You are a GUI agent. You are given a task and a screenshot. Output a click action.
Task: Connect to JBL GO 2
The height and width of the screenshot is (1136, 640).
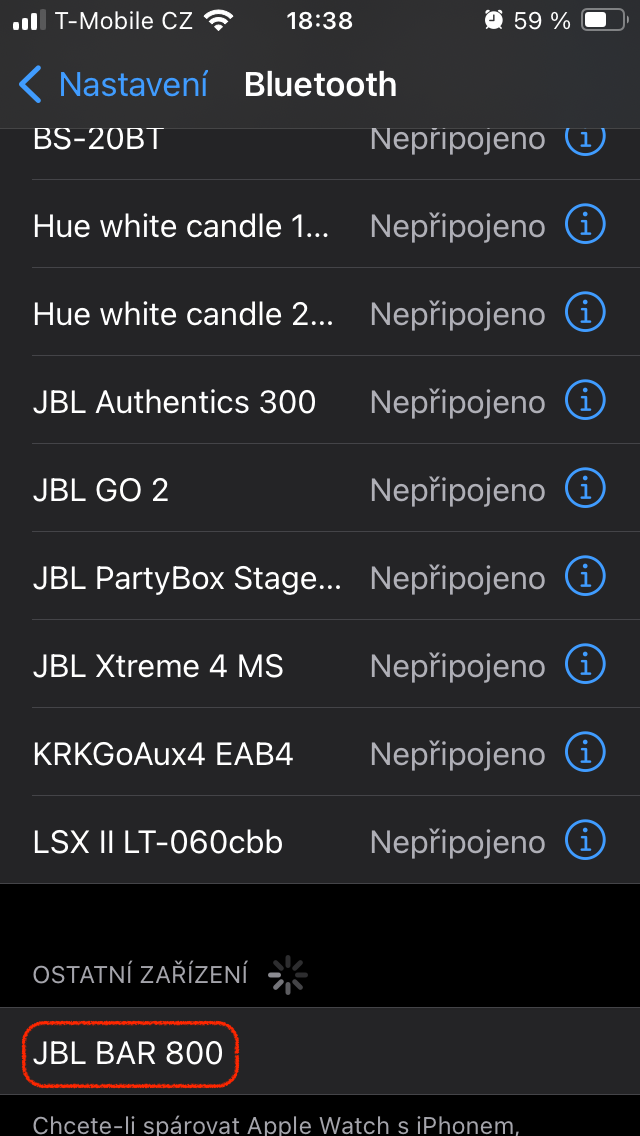pos(101,490)
